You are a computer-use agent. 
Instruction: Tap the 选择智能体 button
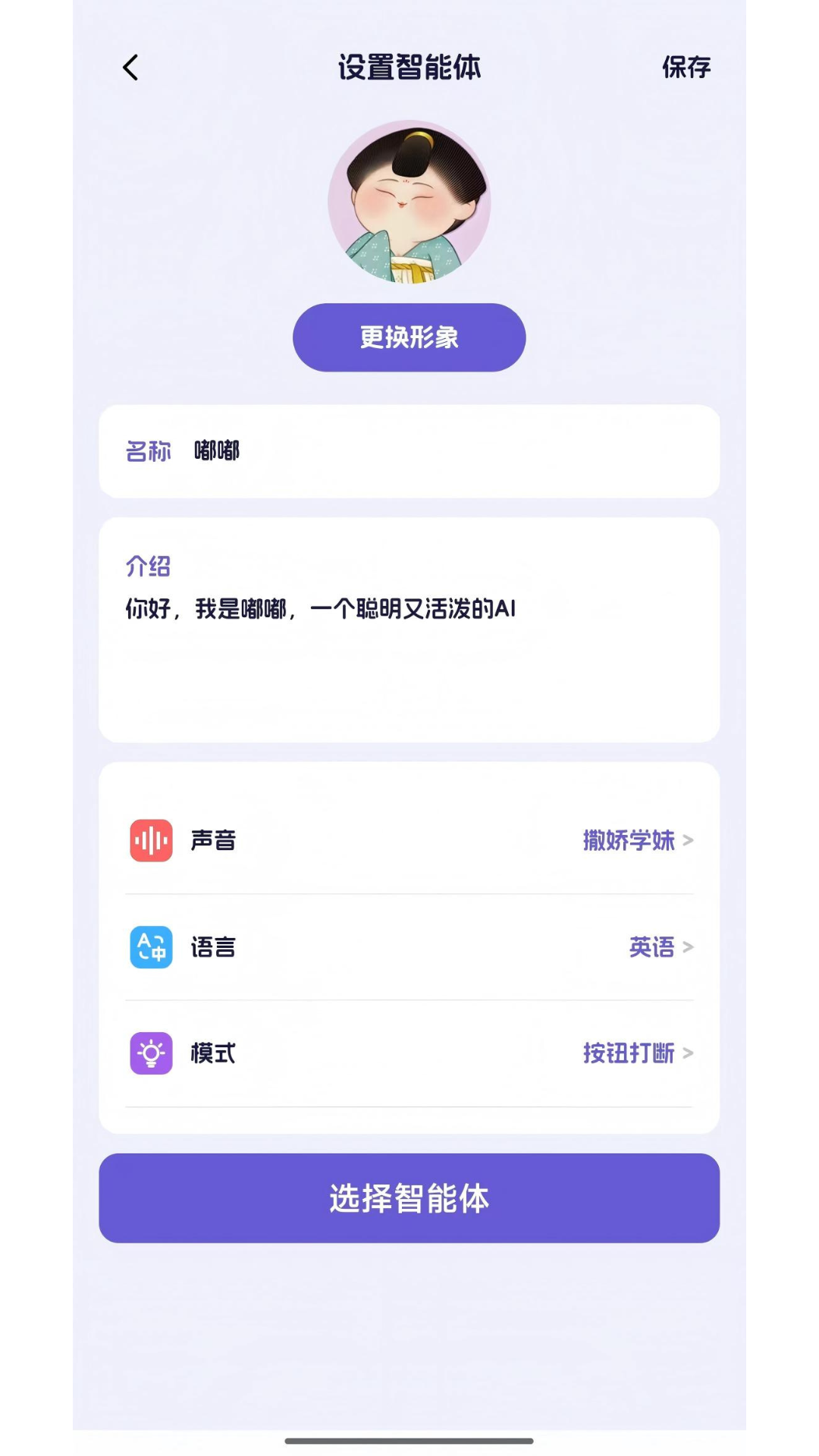(409, 1198)
